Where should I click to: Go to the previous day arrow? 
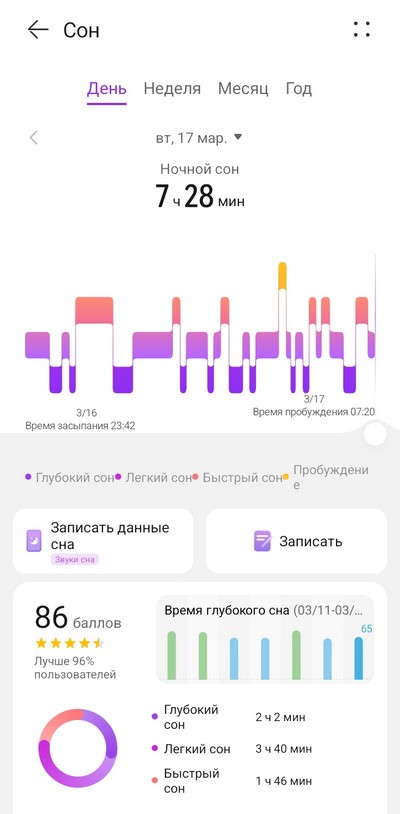pos(34,138)
